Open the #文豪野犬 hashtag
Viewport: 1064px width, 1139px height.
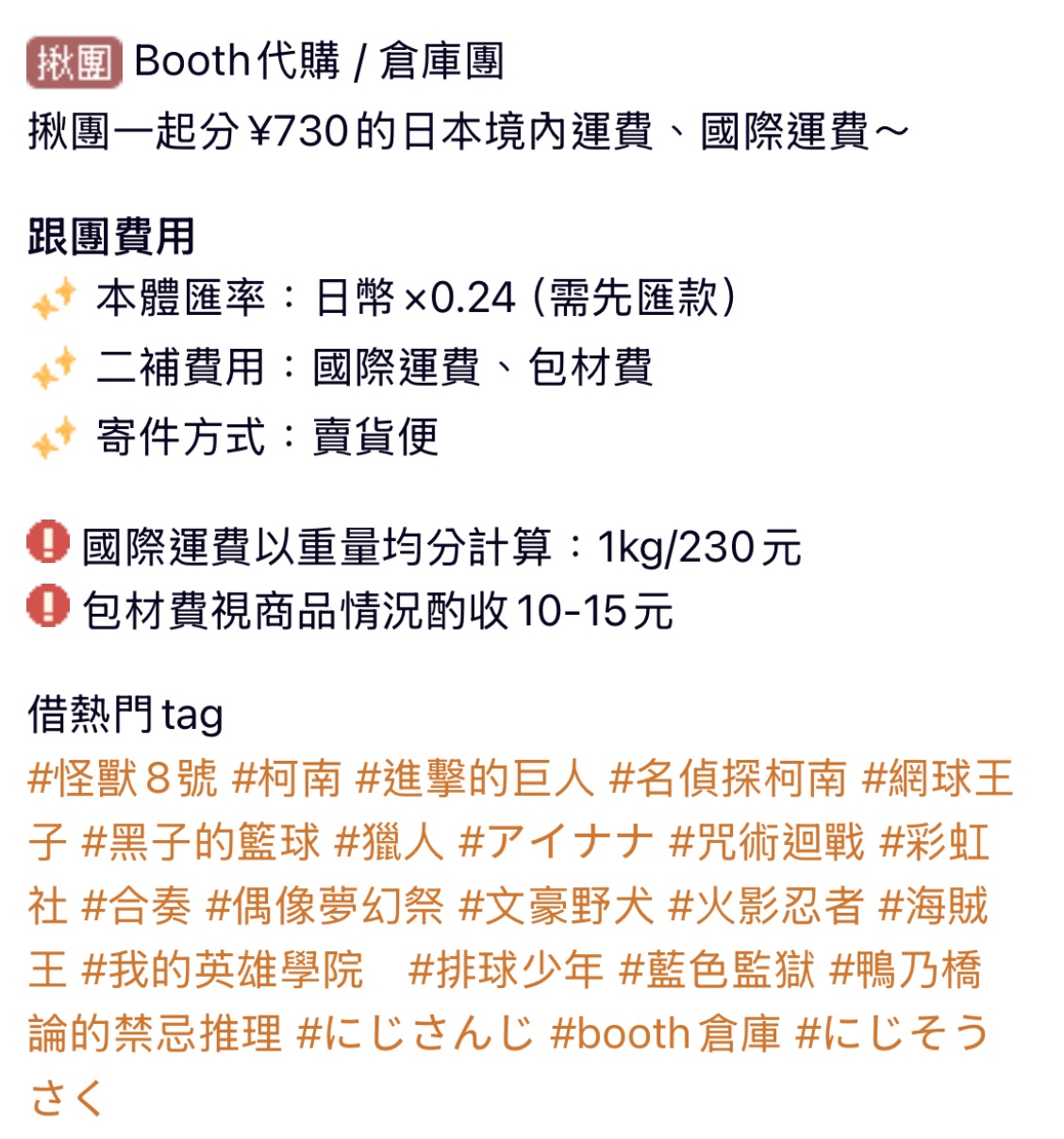tap(556, 906)
